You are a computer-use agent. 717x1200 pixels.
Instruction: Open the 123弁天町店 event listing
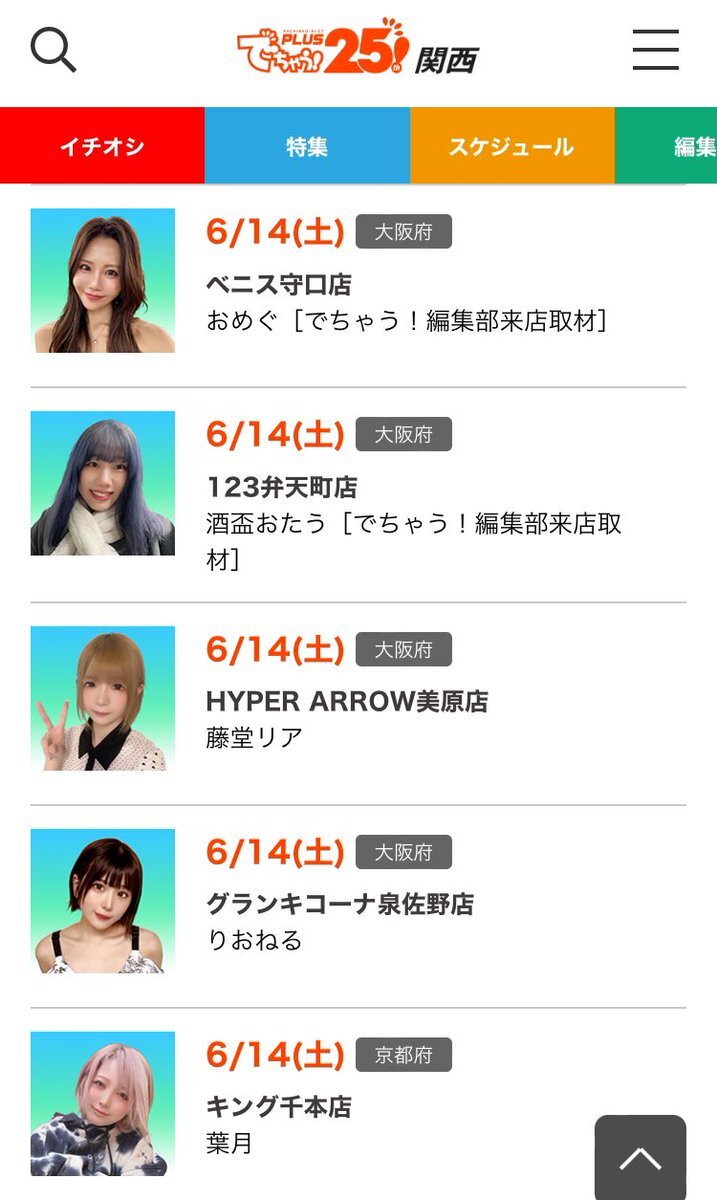[282, 488]
